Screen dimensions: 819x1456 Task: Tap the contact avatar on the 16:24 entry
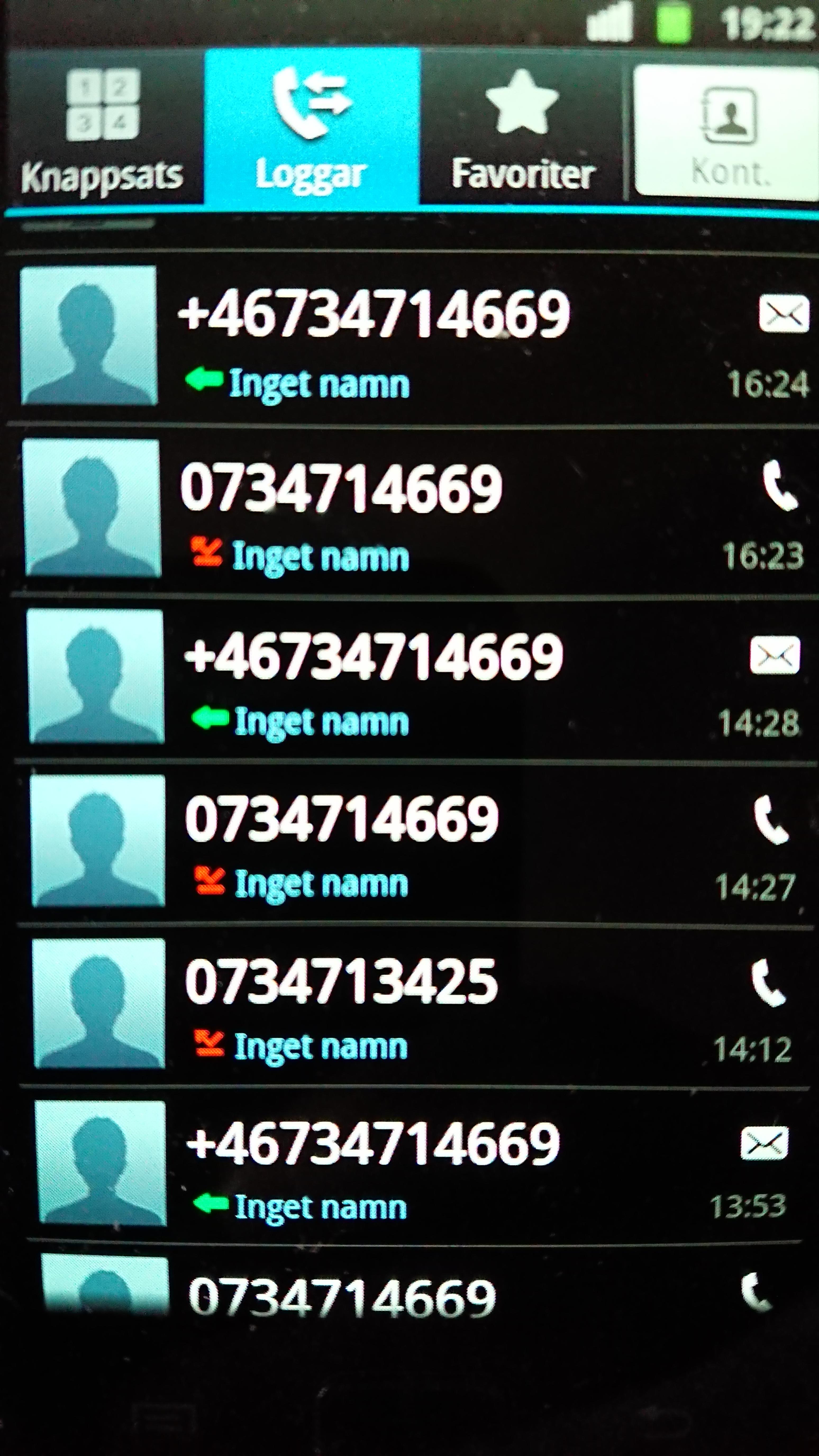pyautogui.click(x=89, y=335)
